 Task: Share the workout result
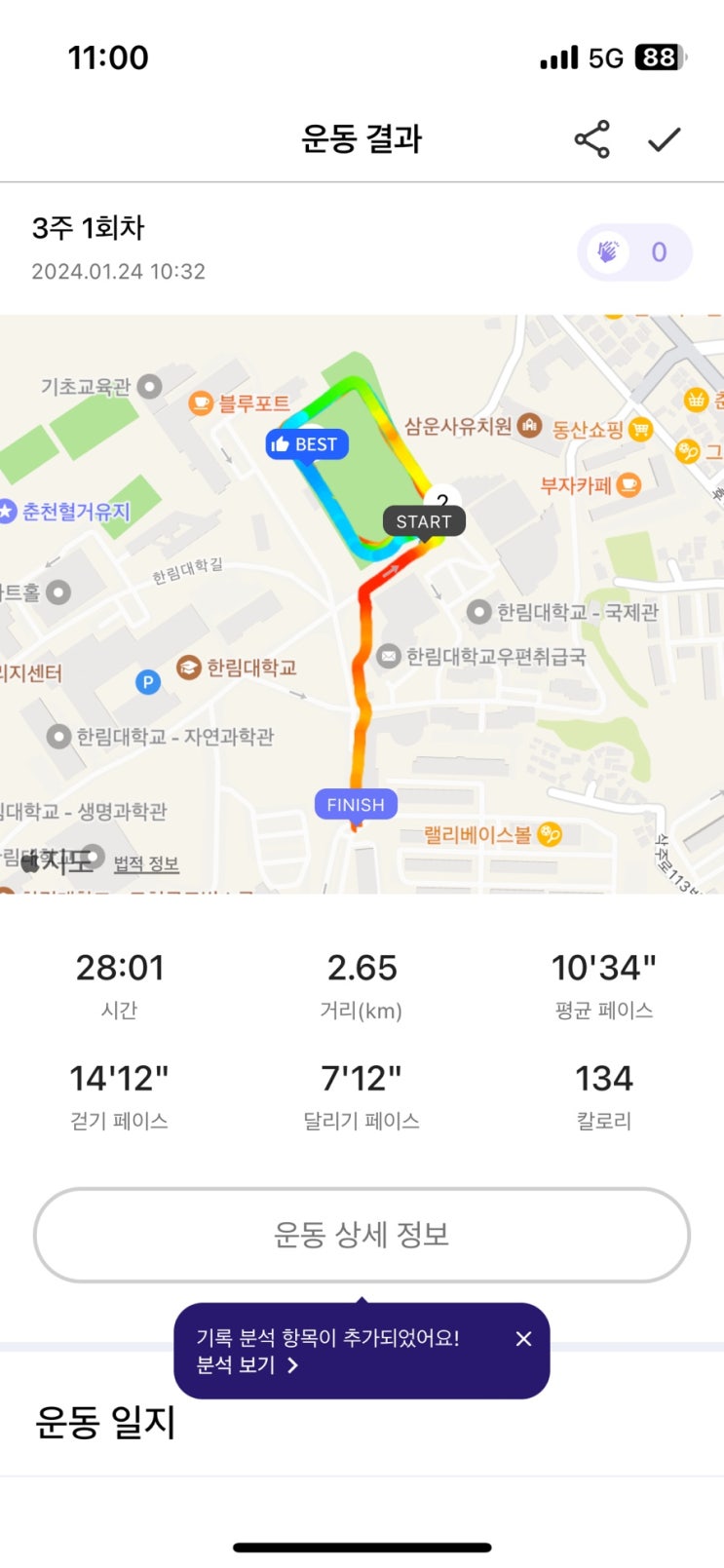591,139
